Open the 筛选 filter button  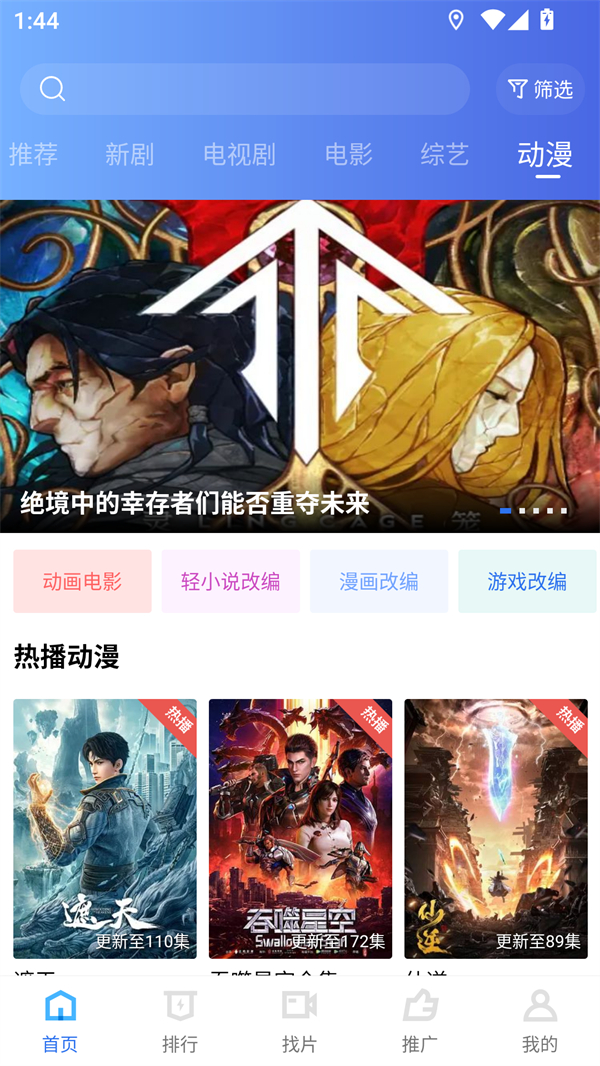click(x=540, y=89)
